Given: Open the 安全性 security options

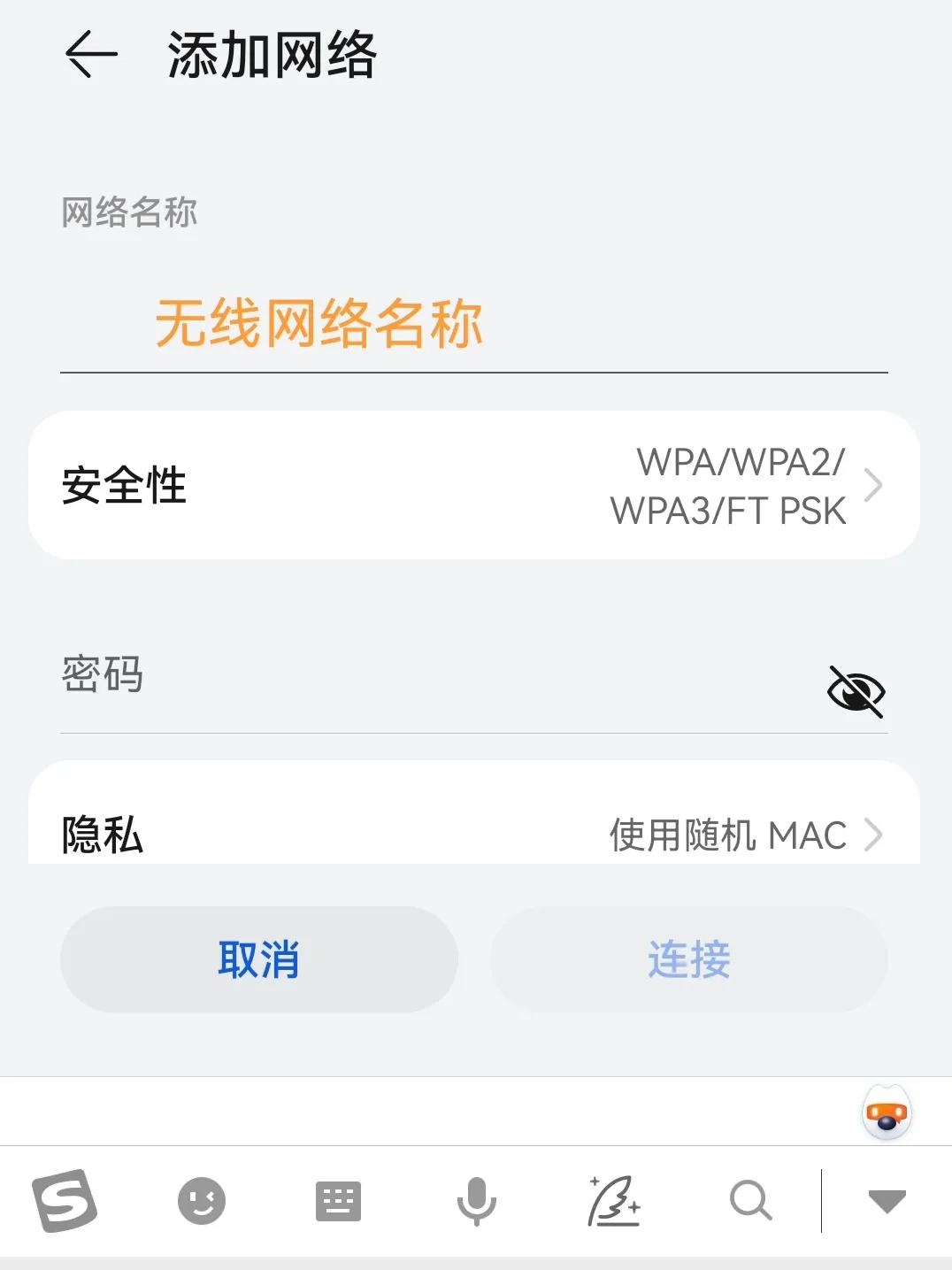Looking at the screenshot, I should pos(475,483).
